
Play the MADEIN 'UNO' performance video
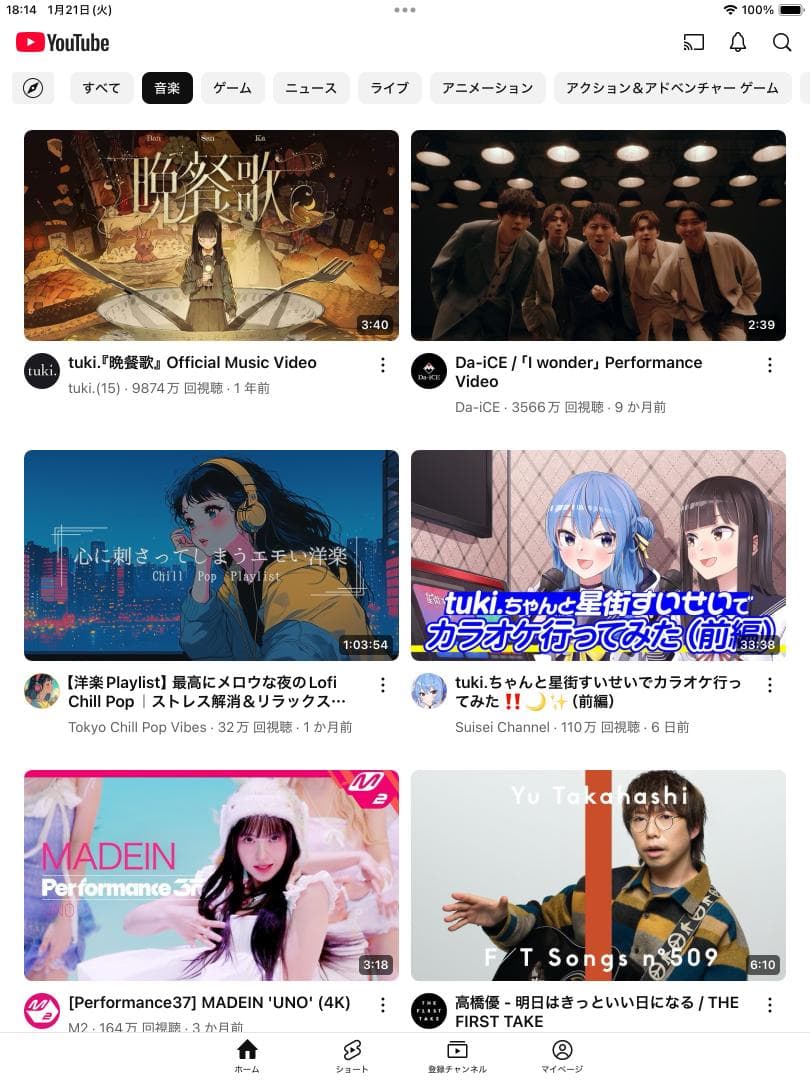click(211, 875)
